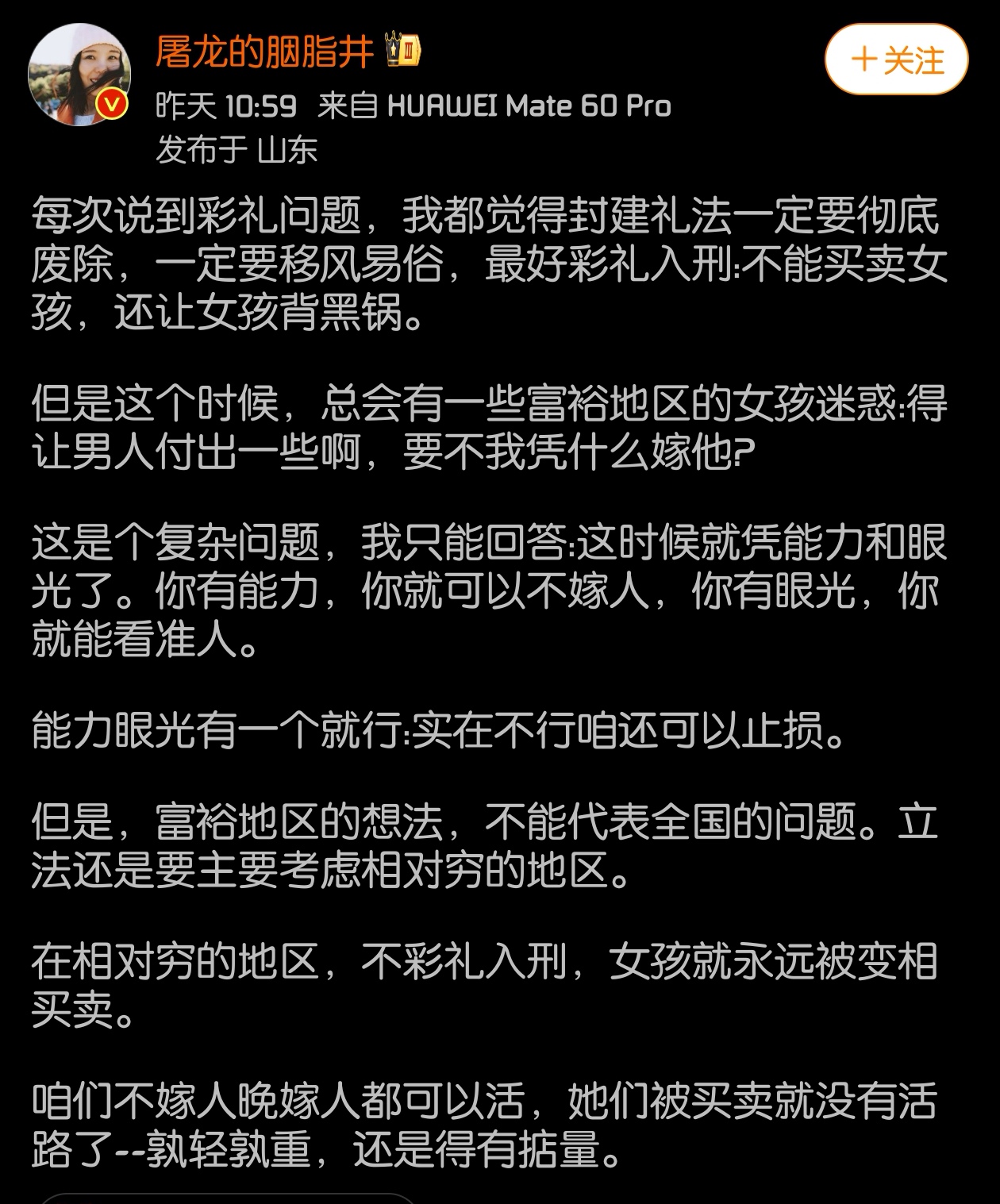
Task: Open the username 屠龙的胭脂井 profile
Action: point(264,52)
